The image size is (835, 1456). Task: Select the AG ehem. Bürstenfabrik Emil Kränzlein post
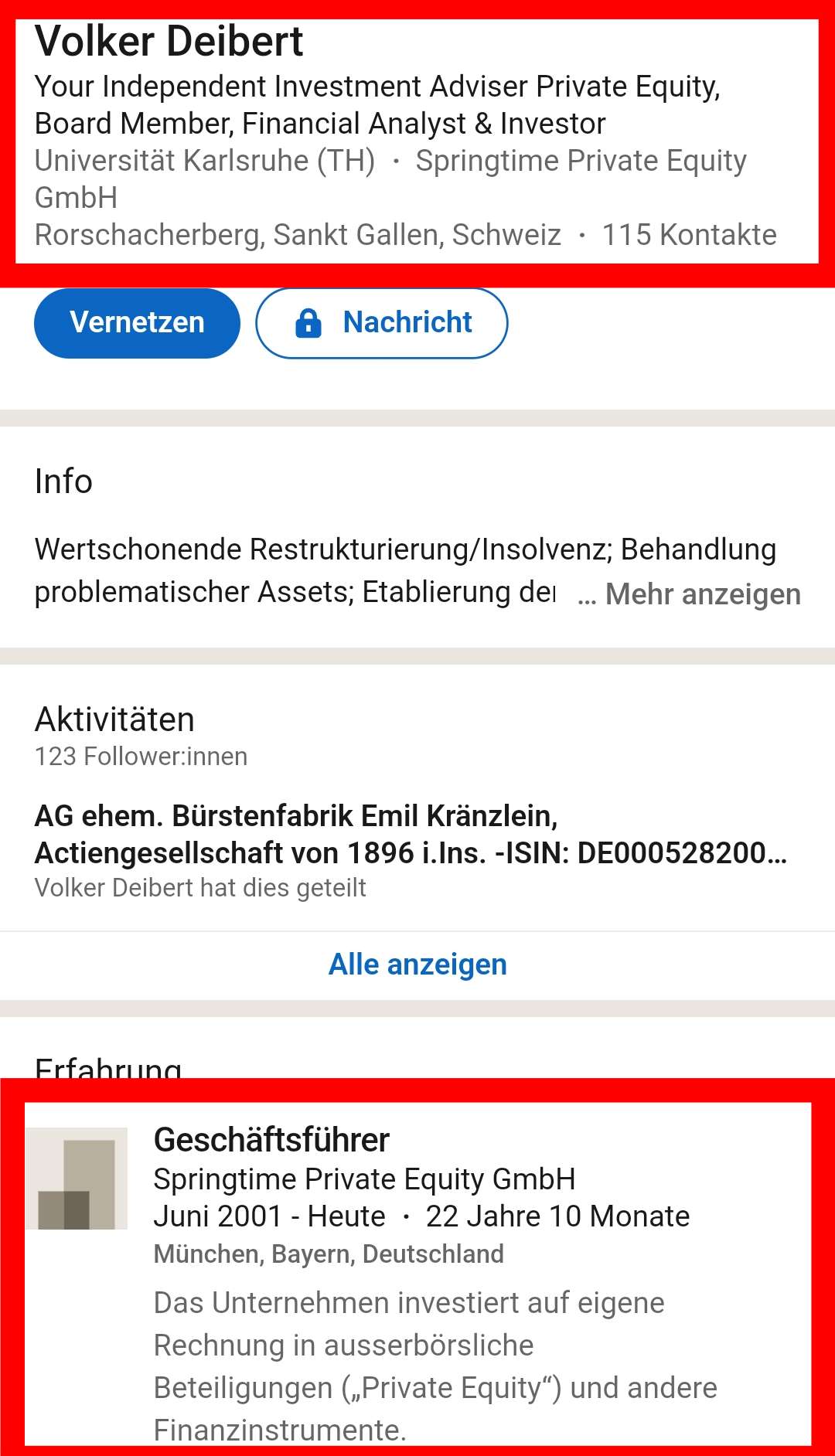(x=411, y=835)
